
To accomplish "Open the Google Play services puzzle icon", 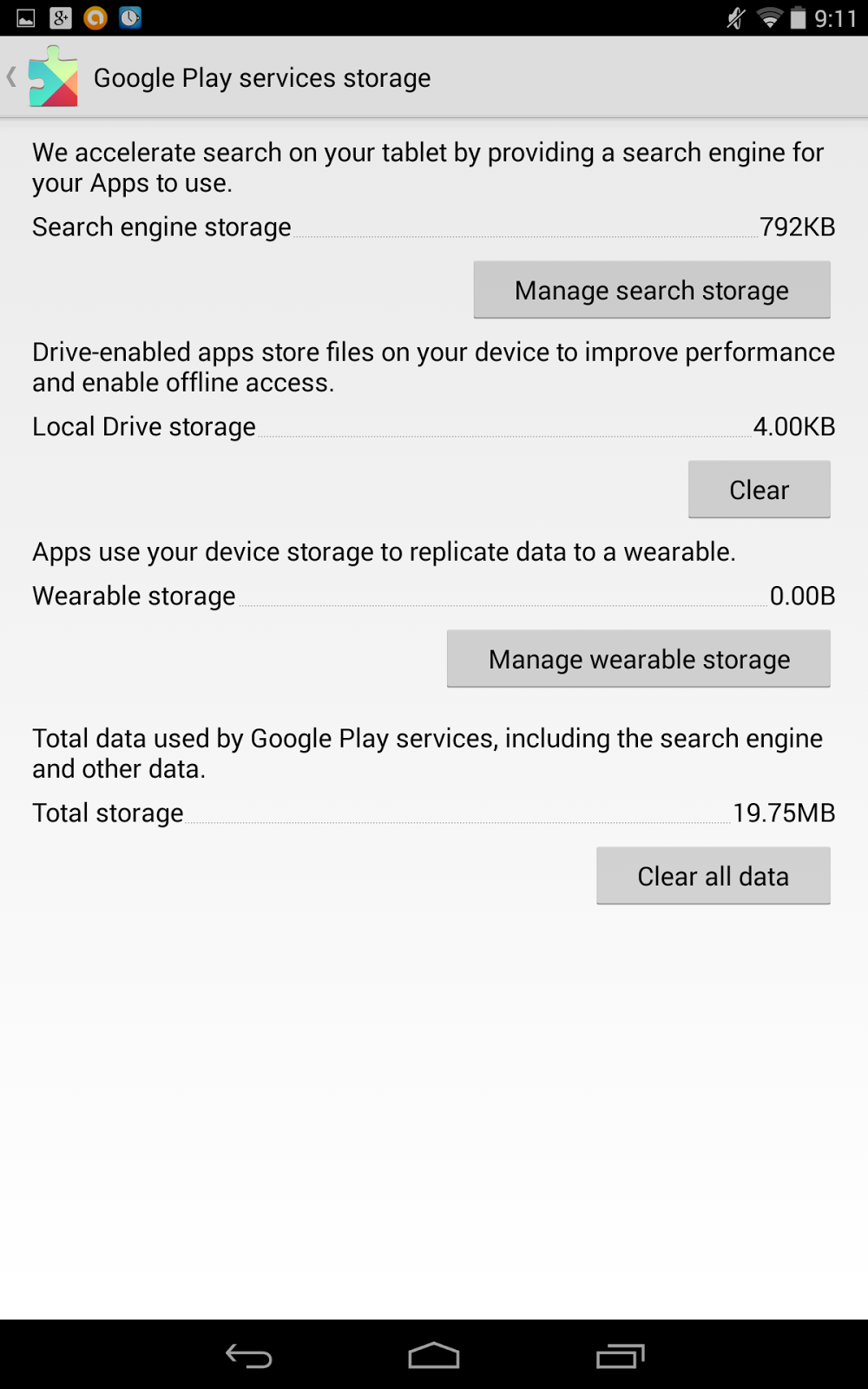I will pos(52,77).
